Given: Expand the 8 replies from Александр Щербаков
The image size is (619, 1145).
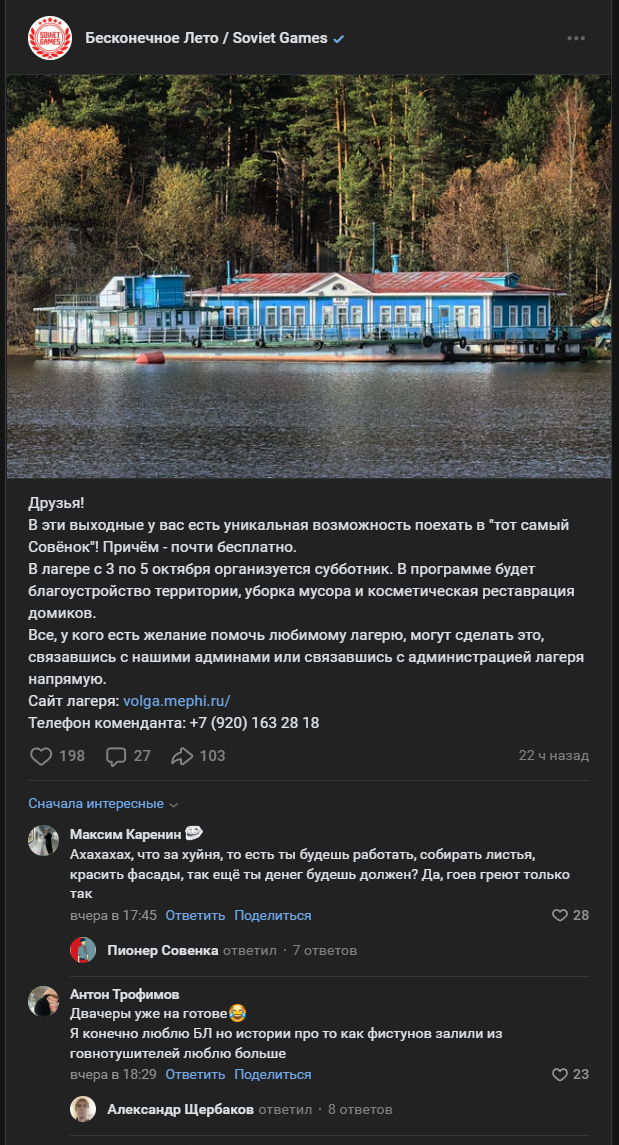Looking at the screenshot, I should (x=360, y=1109).
